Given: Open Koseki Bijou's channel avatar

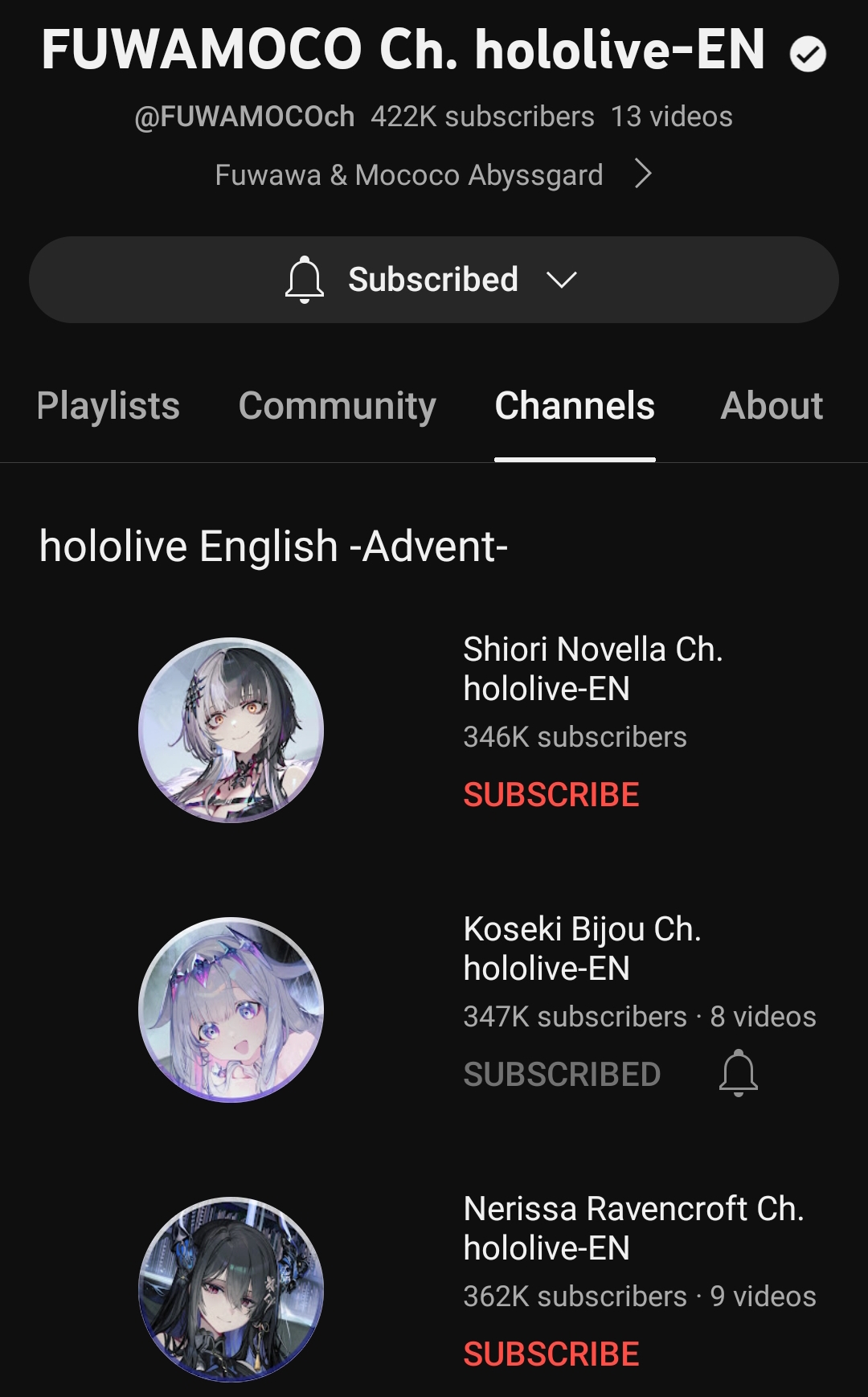Looking at the screenshot, I should [x=231, y=1010].
